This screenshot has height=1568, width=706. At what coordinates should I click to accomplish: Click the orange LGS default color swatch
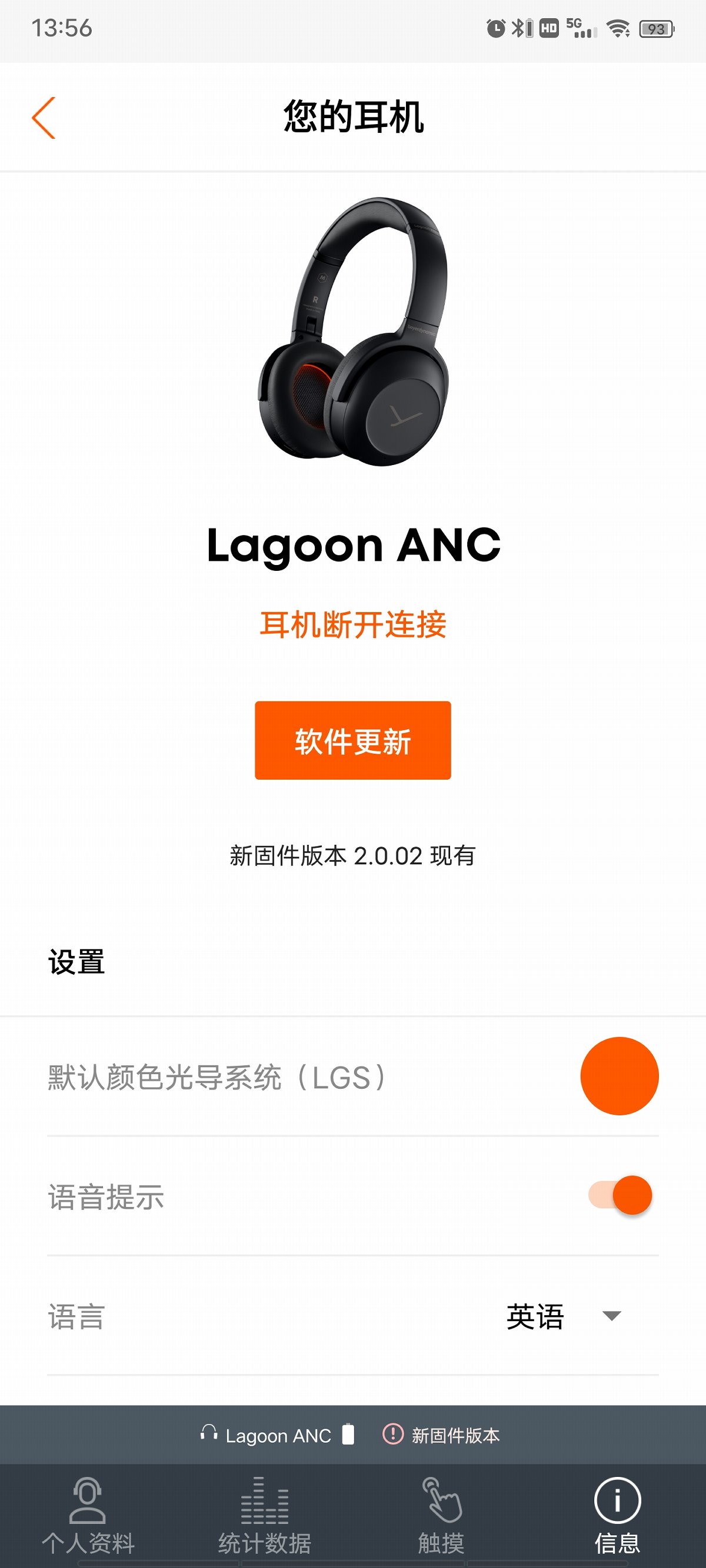pyautogui.click(x=620, y=1076)
